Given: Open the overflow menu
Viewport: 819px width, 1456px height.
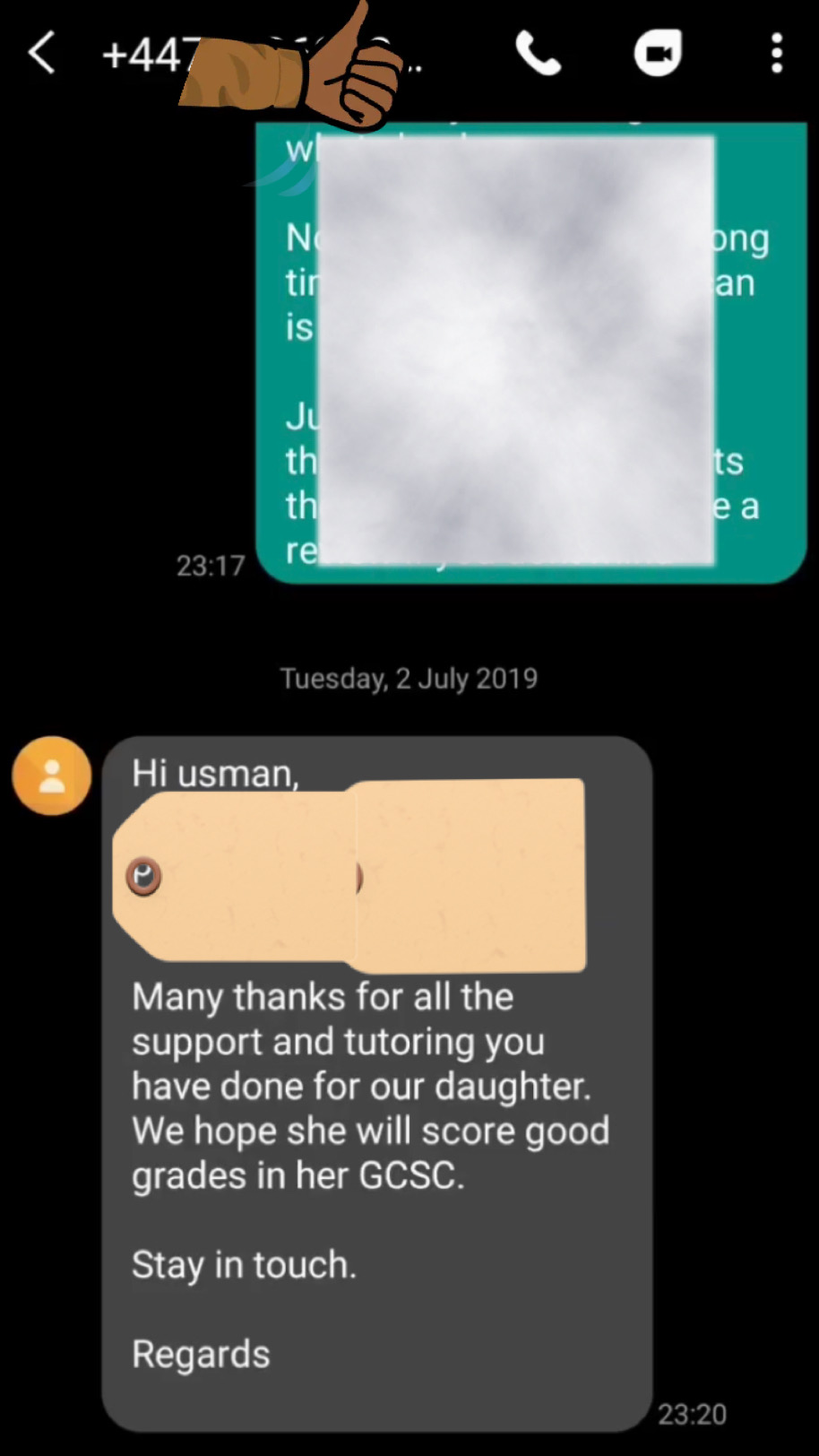Looking at the screenshot, I should point(776,54).
